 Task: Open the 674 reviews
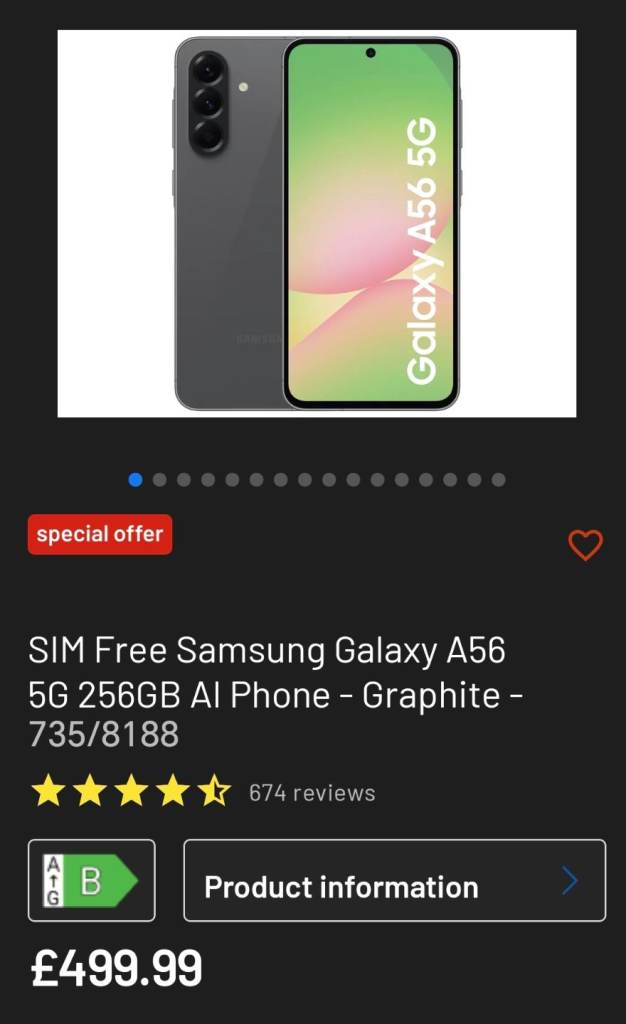[312, 793]
